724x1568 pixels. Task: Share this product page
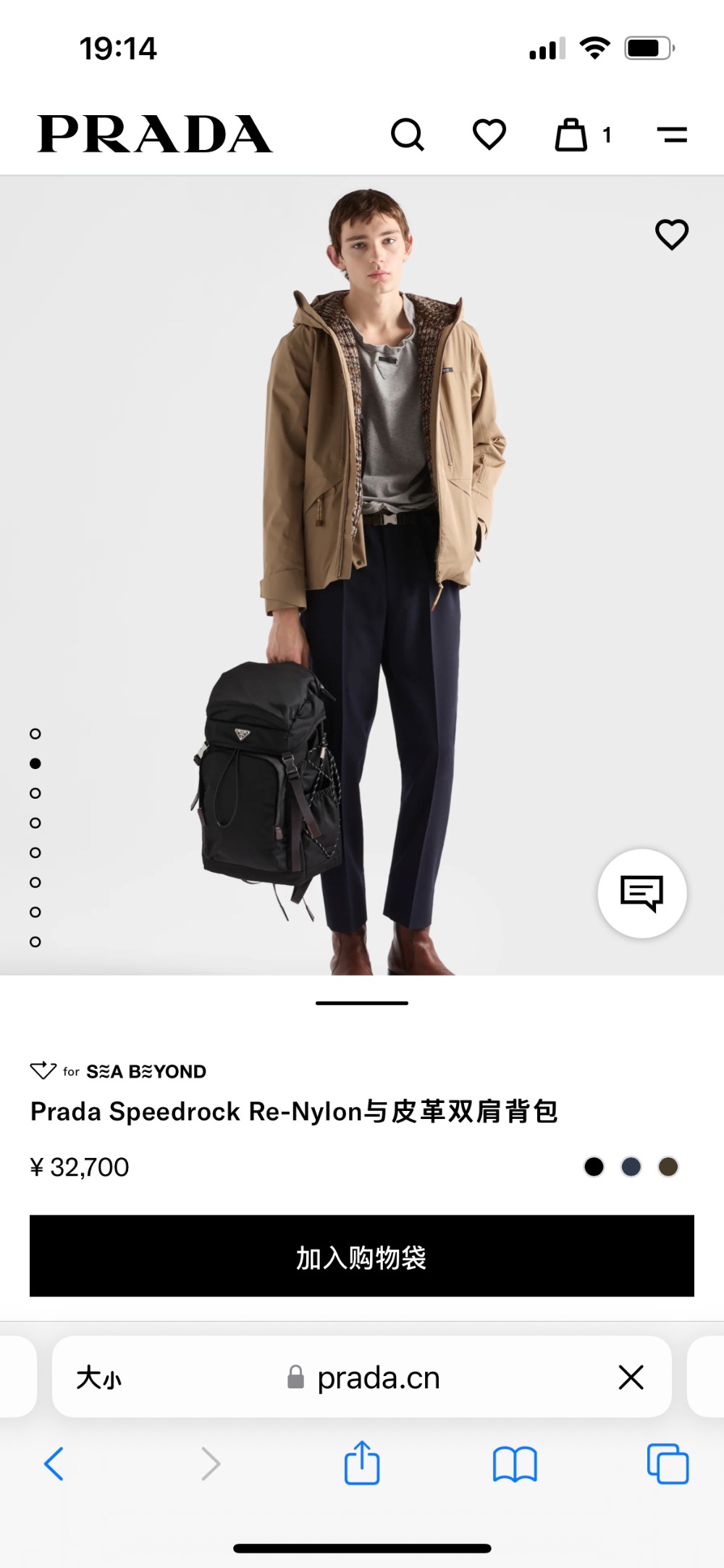tap(362, 1464)
